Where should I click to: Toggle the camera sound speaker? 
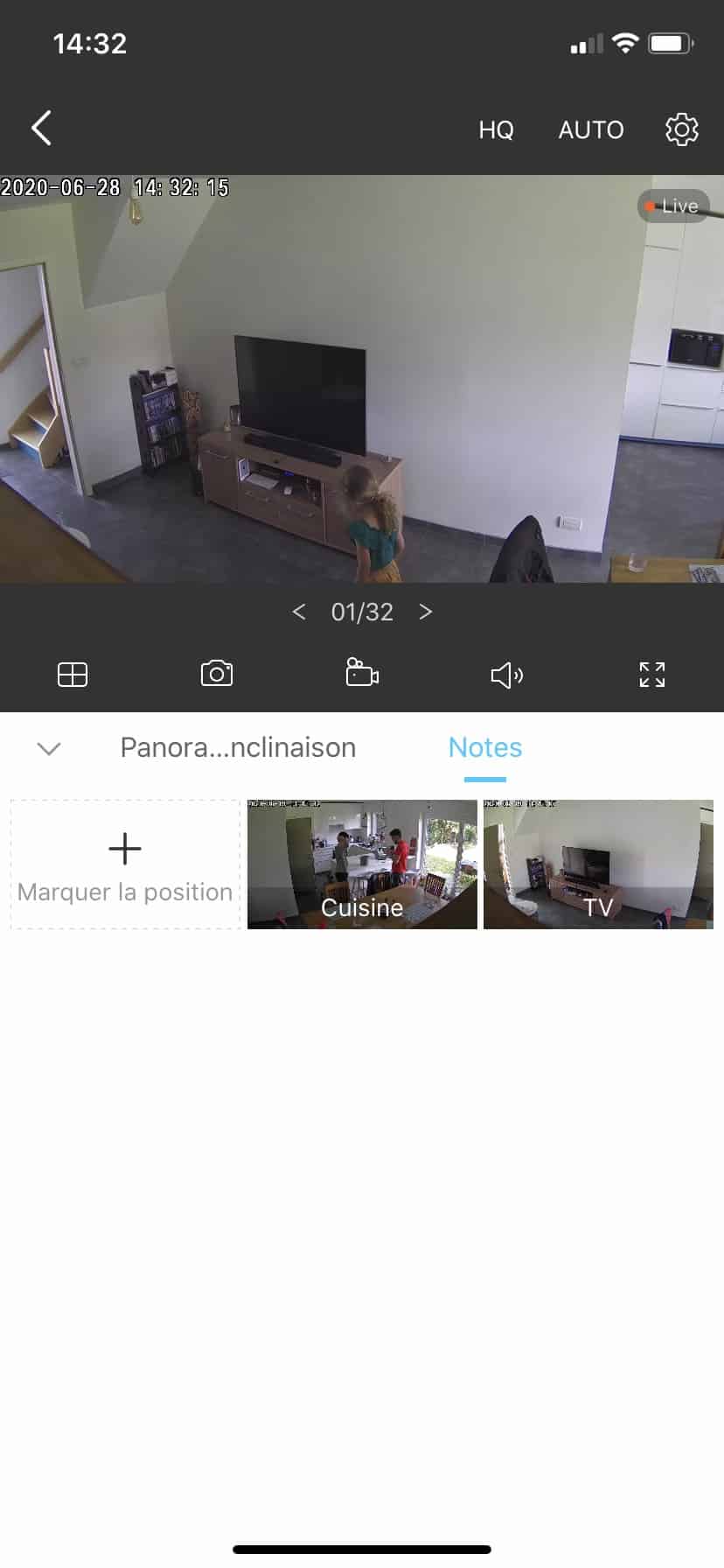point(506,675)
